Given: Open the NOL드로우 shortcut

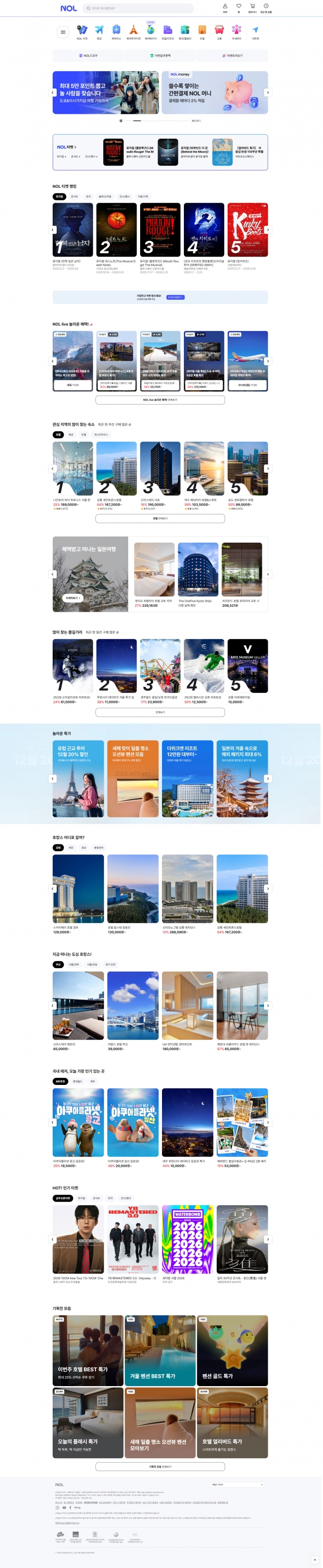Looking at the screenshot, I should click(88, 55).
